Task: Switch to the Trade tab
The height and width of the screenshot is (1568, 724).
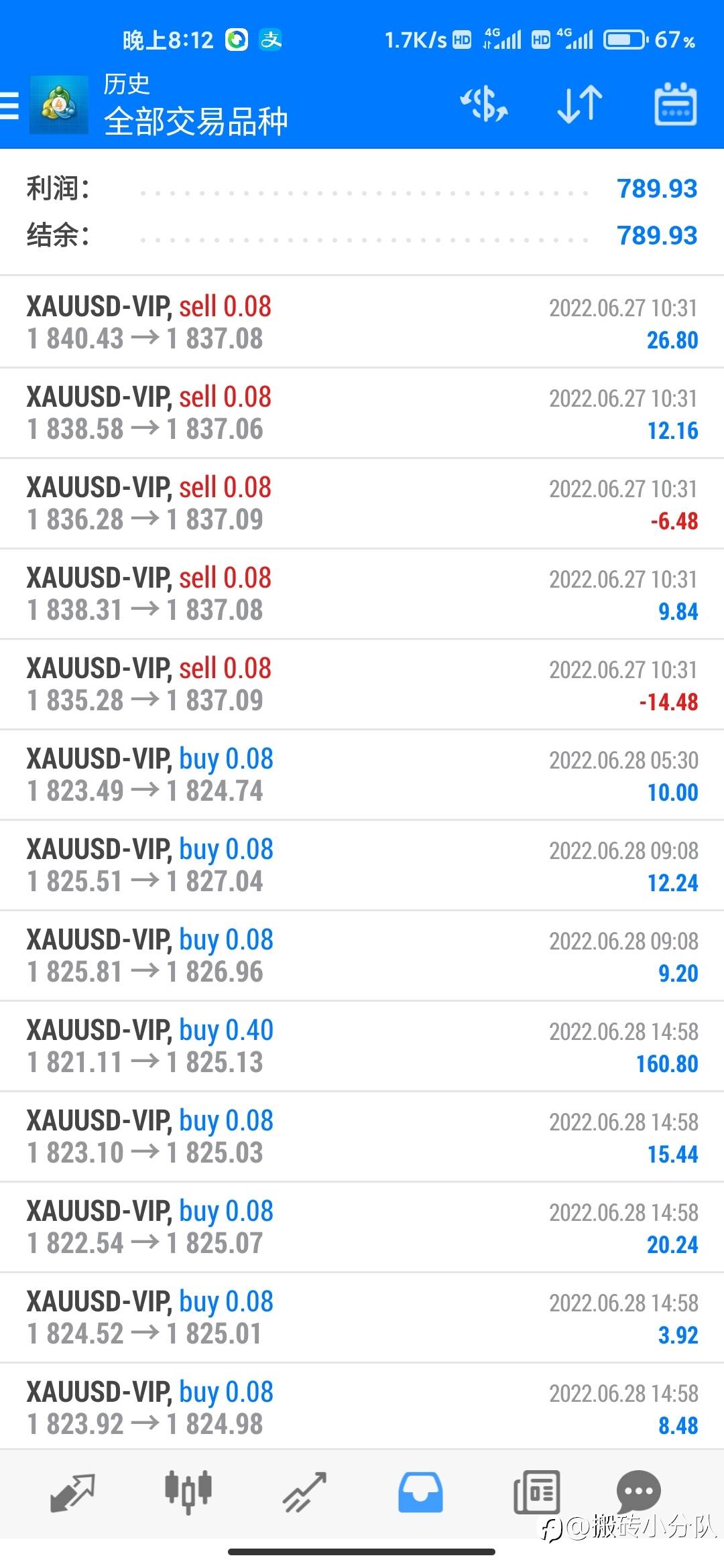Action: click(x=304, y=1493)
